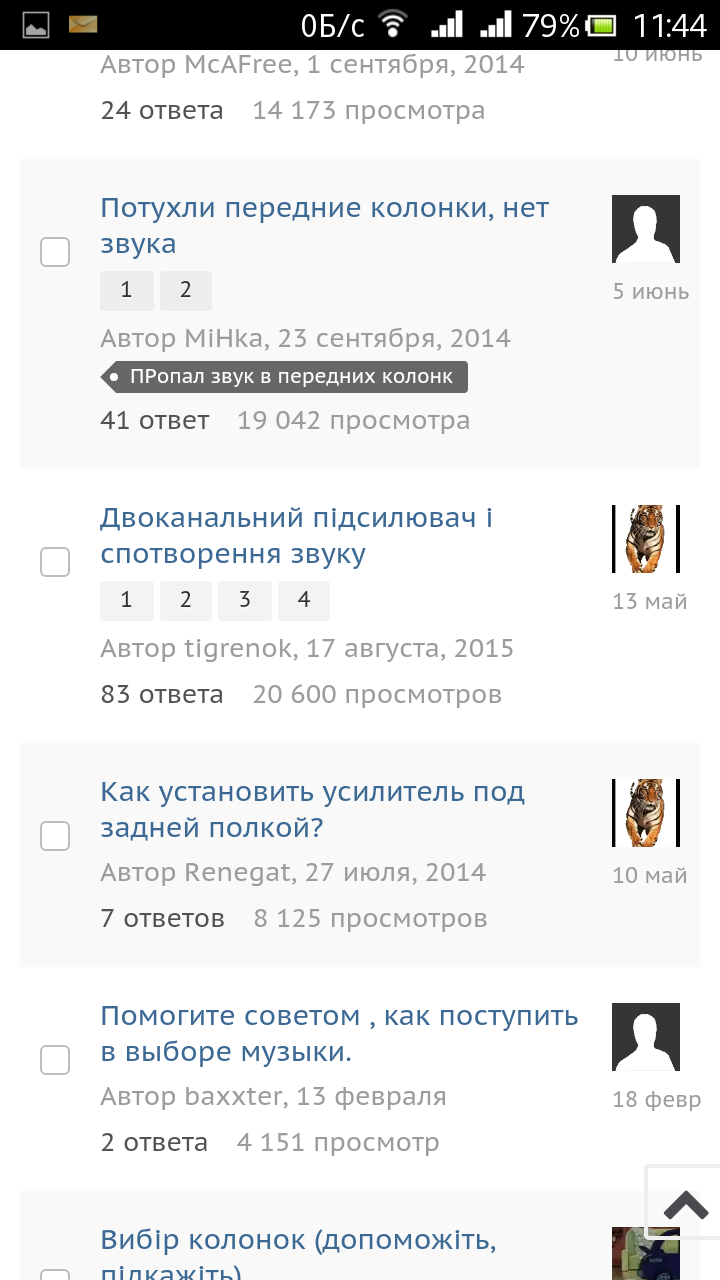Tick checkbox for "Двоканальний підсилювач" topic
This screenshot has width=720, height=1280.
pyautogui.click(x=55, y=562)
